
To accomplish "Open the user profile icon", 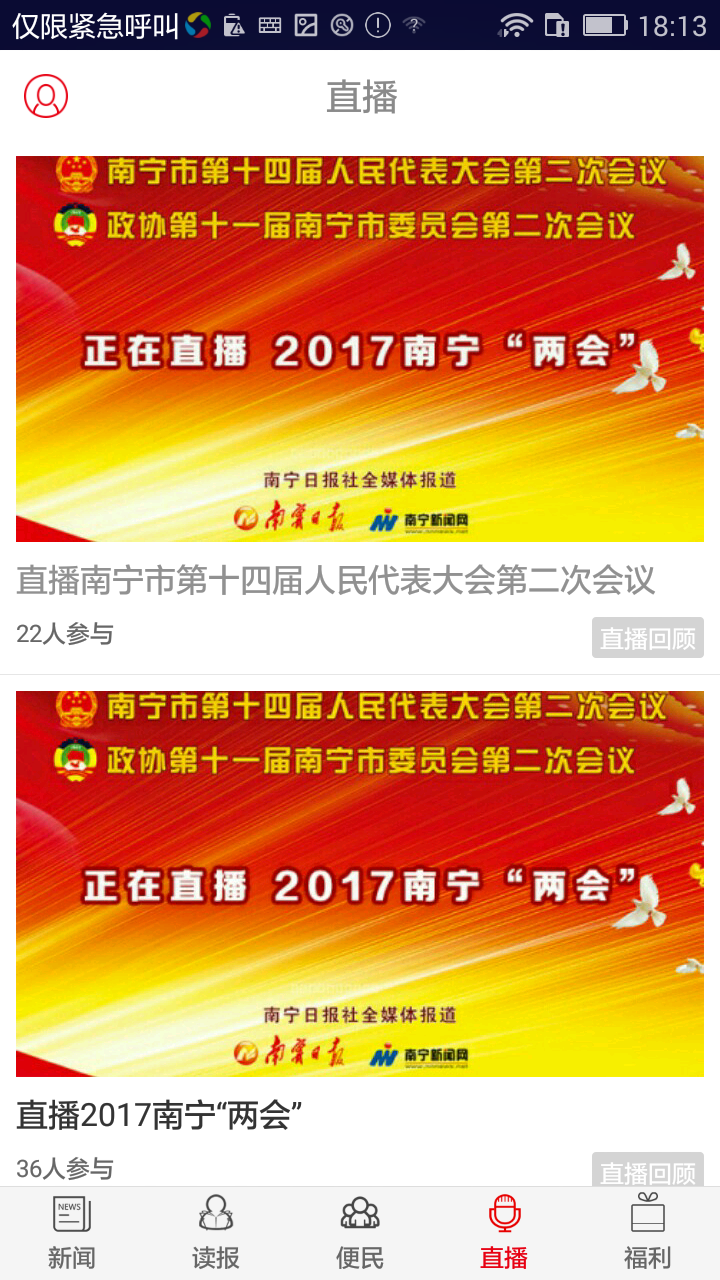I will tap(46, 96).
